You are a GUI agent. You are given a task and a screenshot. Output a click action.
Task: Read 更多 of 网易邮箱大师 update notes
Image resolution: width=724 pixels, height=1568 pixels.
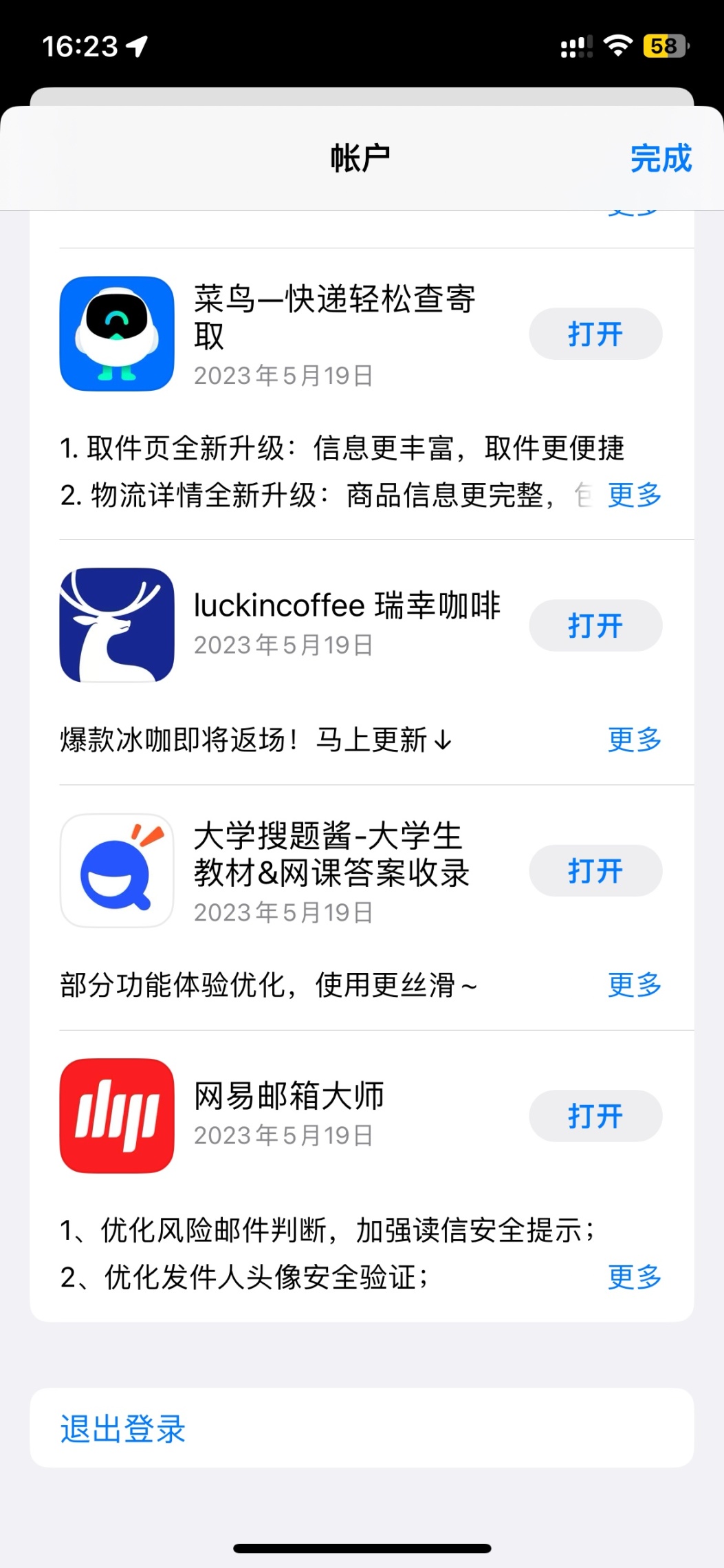(x=634, y=1277)
